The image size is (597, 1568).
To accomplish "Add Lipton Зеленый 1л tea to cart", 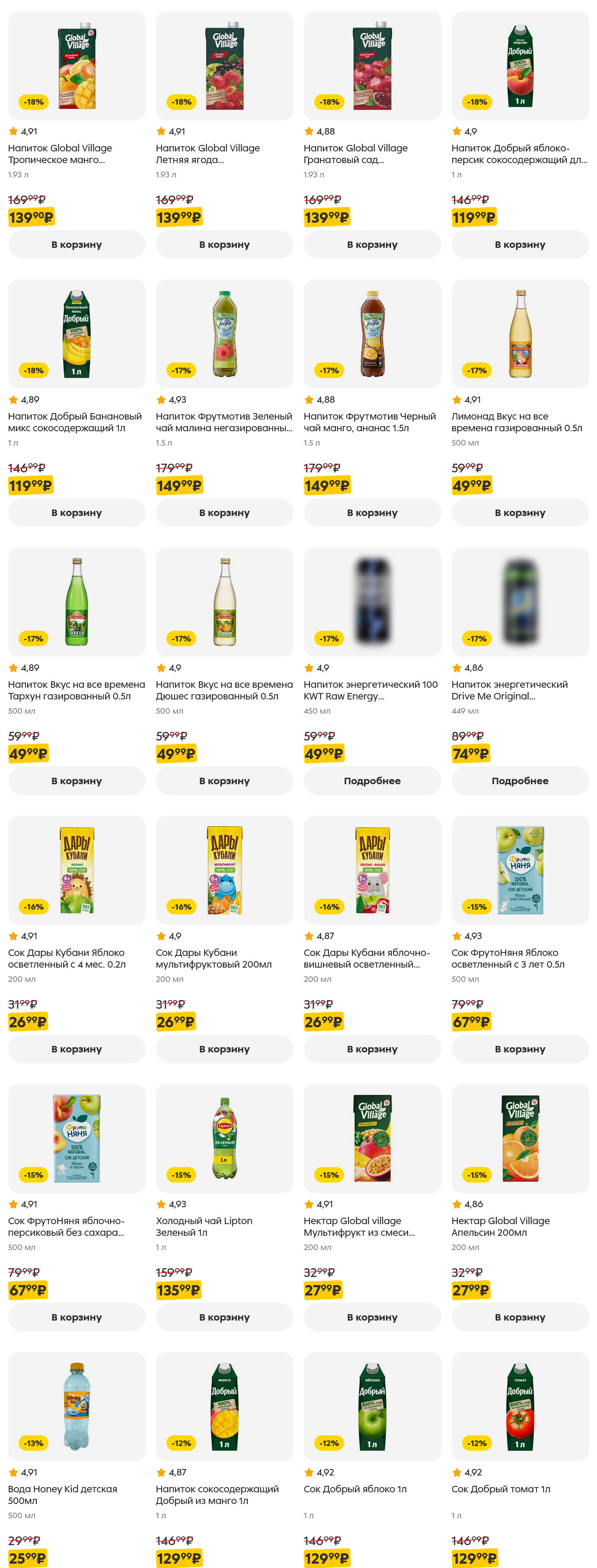I will point(224,1317).
